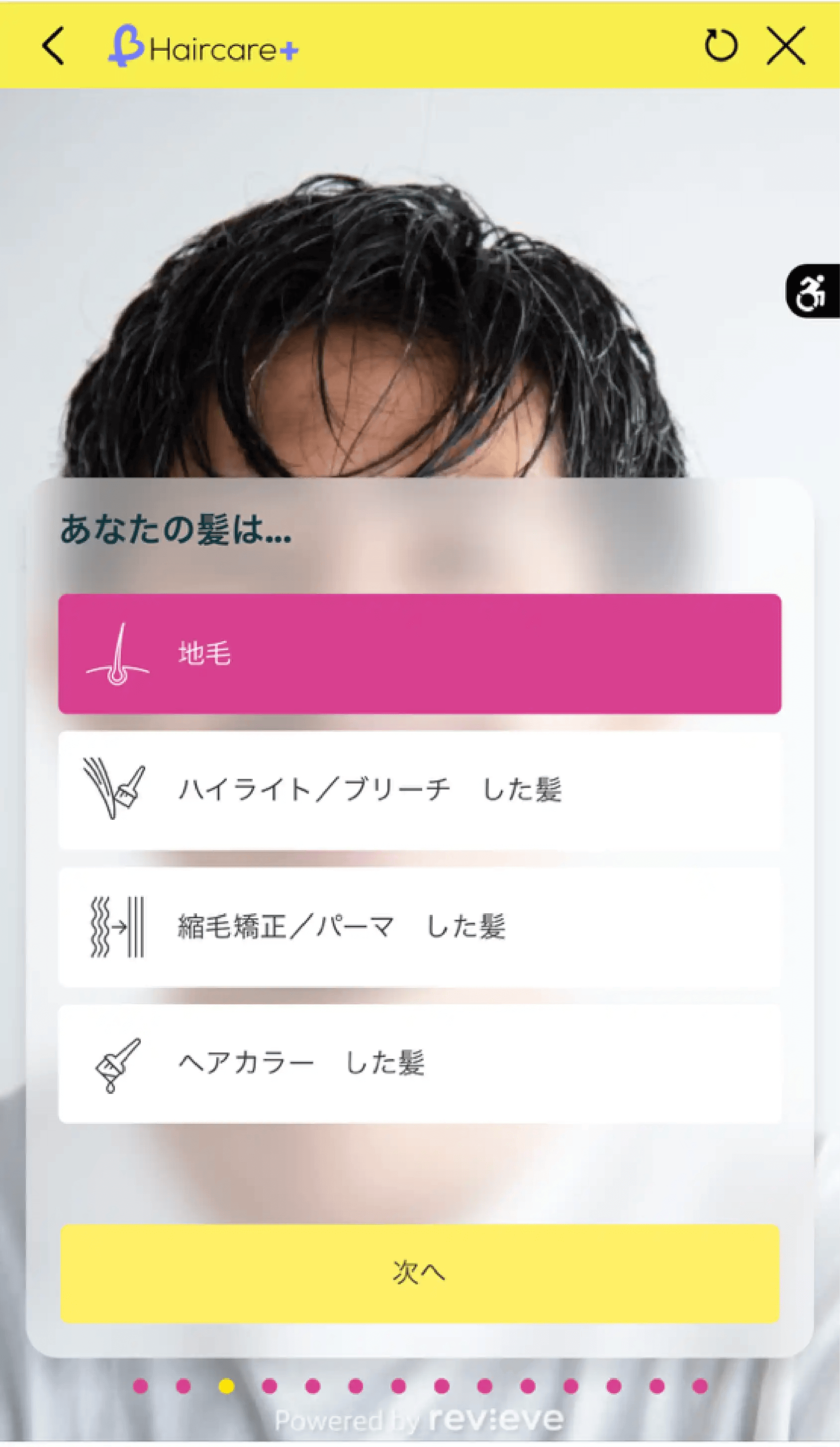840x1447 pixels.
Task: Choose ハイライト/ブリーチ した髪
Action: click(x=420, y=790)
